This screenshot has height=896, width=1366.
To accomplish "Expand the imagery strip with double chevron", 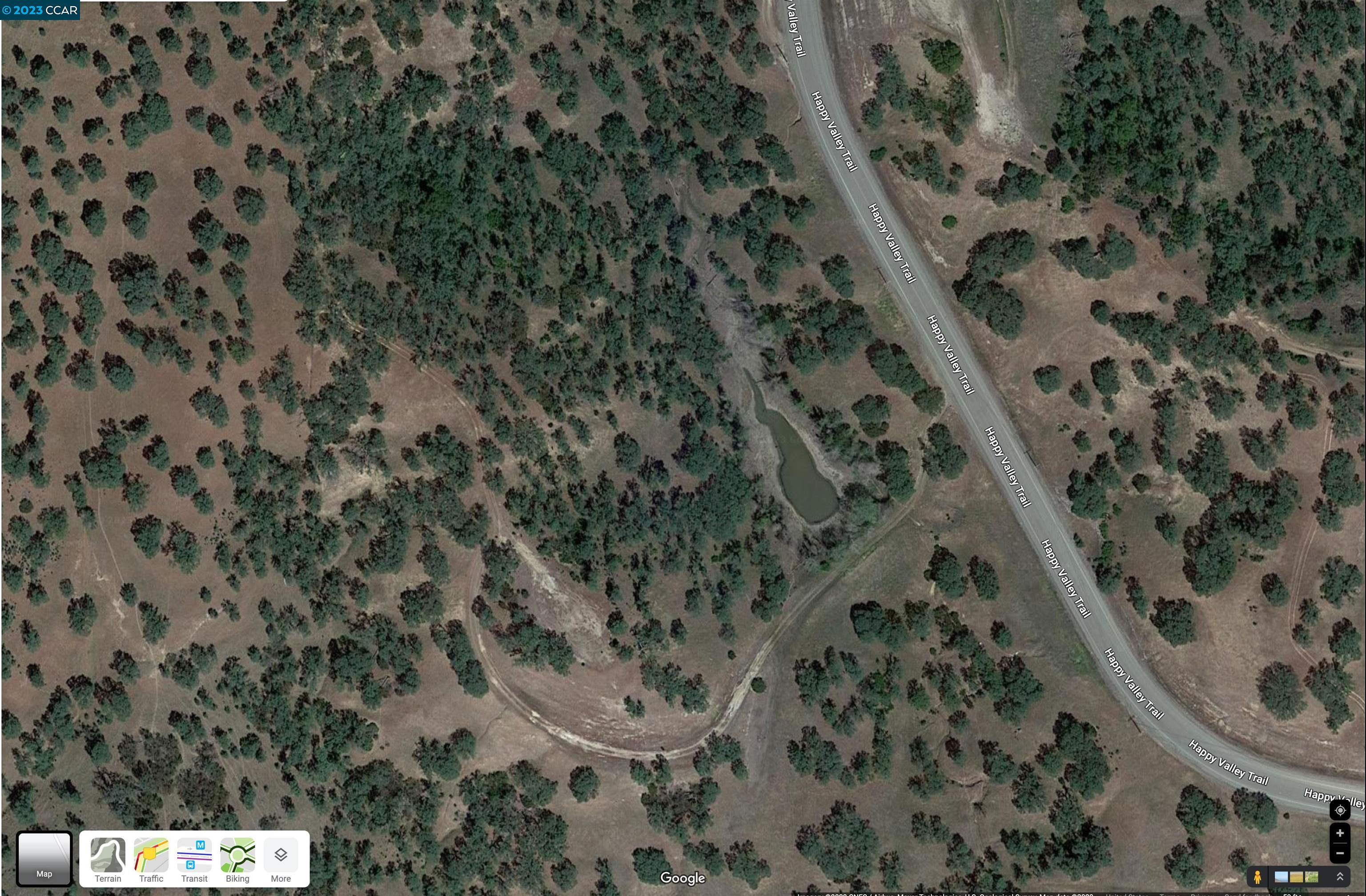I will tap(1340, 876).
